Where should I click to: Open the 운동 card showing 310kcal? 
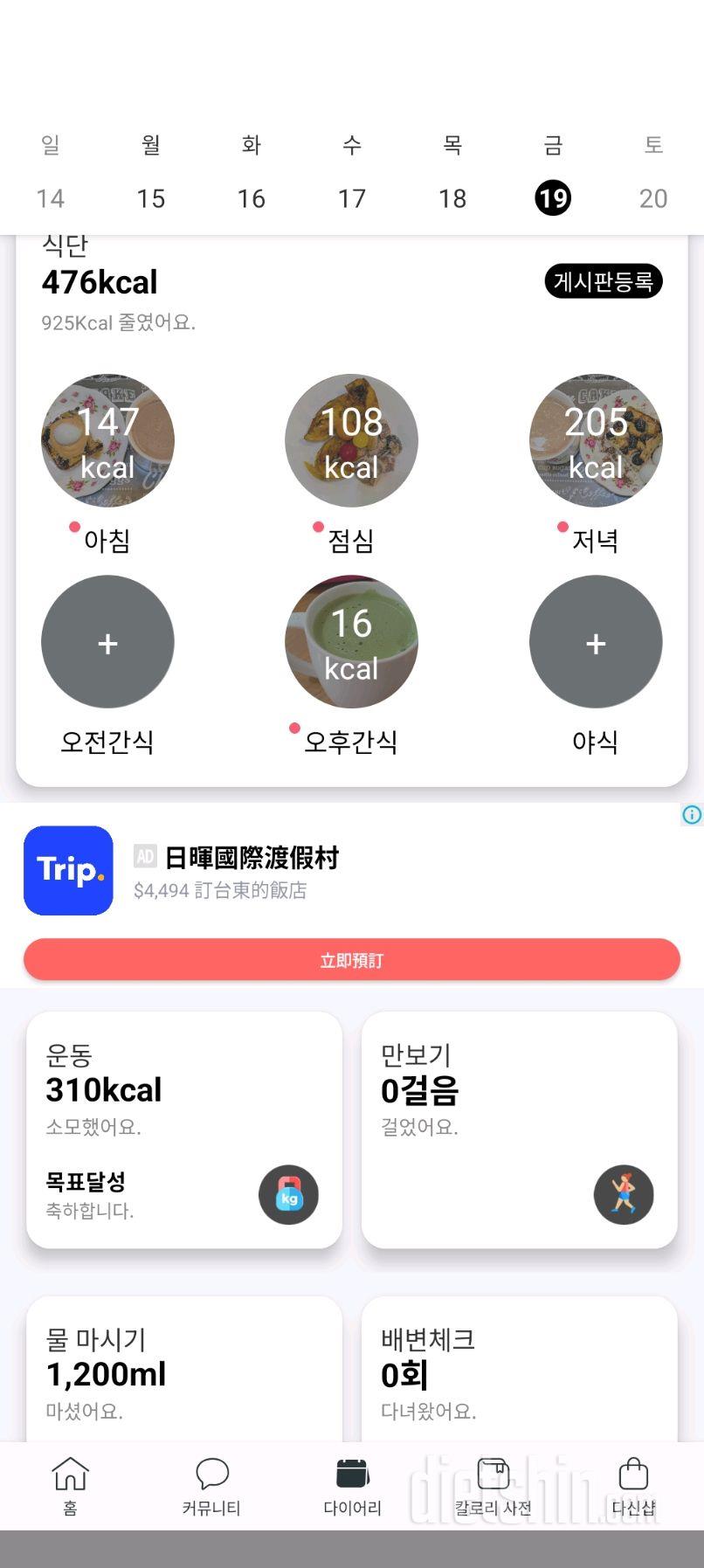pyautogui.click(x=183, y=1129)
